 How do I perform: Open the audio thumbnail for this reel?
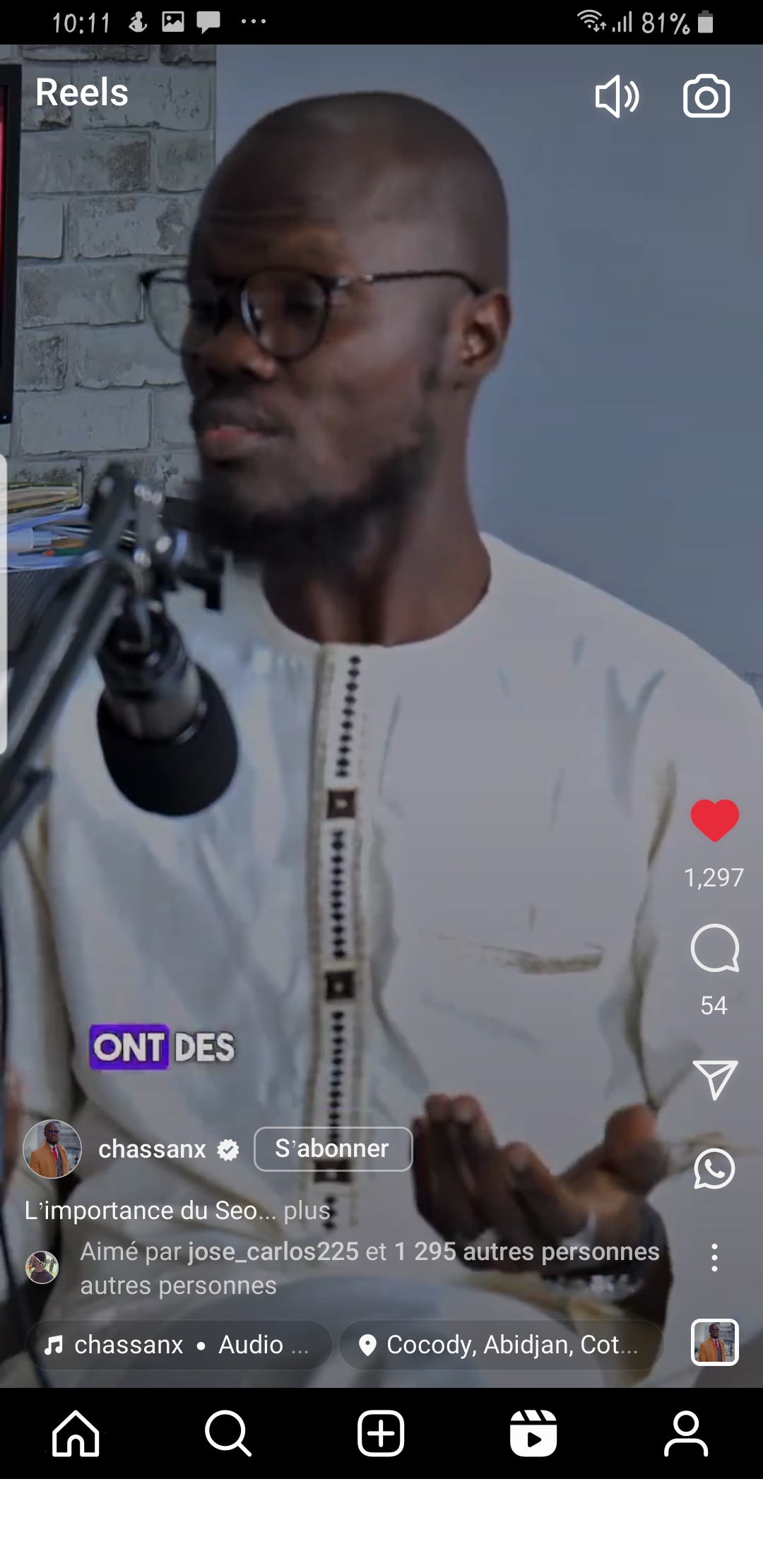tap(714, 1342)
